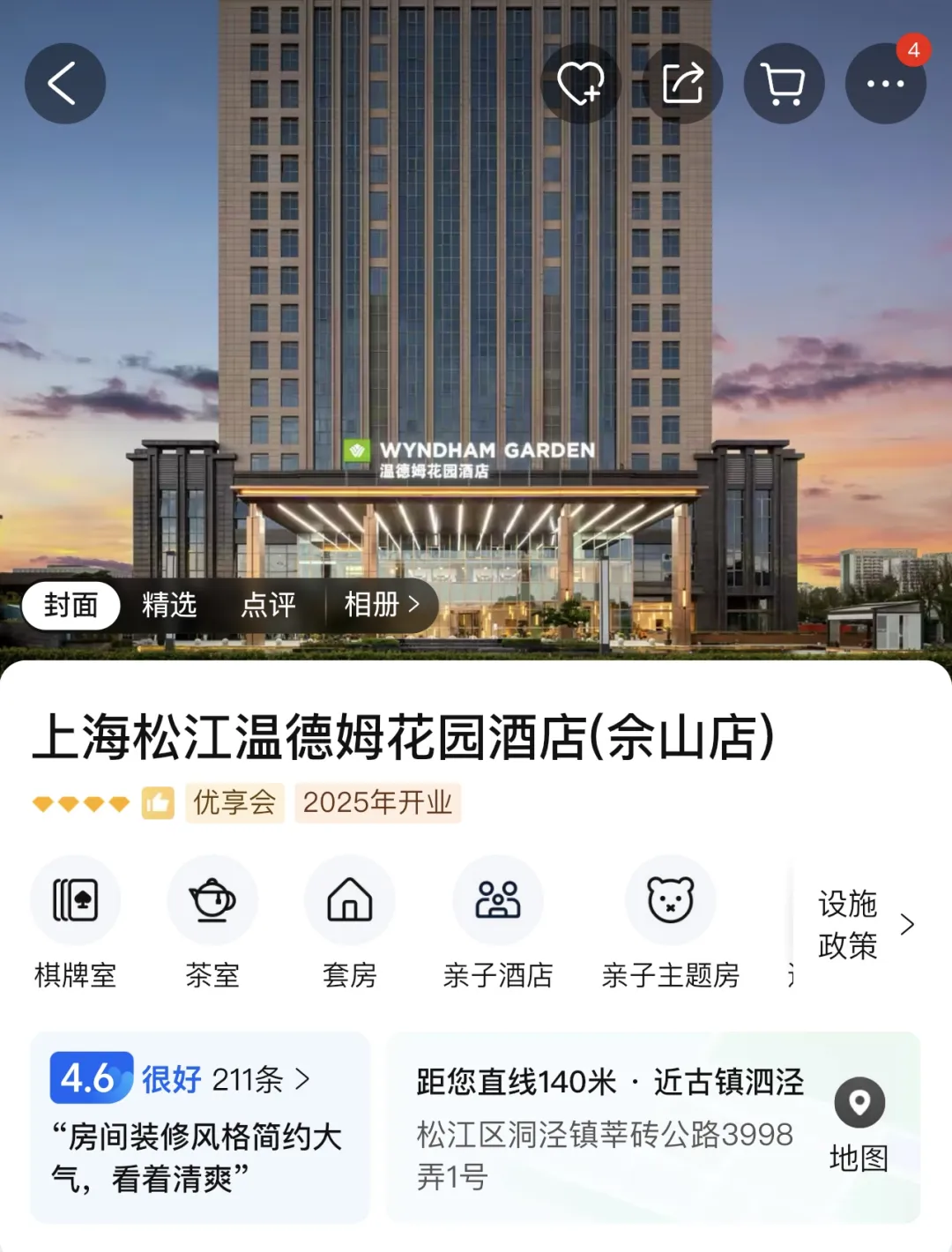Switch to 点评 photos
Viewport: 952px width, 1252px height.
[x=269, y=606]
